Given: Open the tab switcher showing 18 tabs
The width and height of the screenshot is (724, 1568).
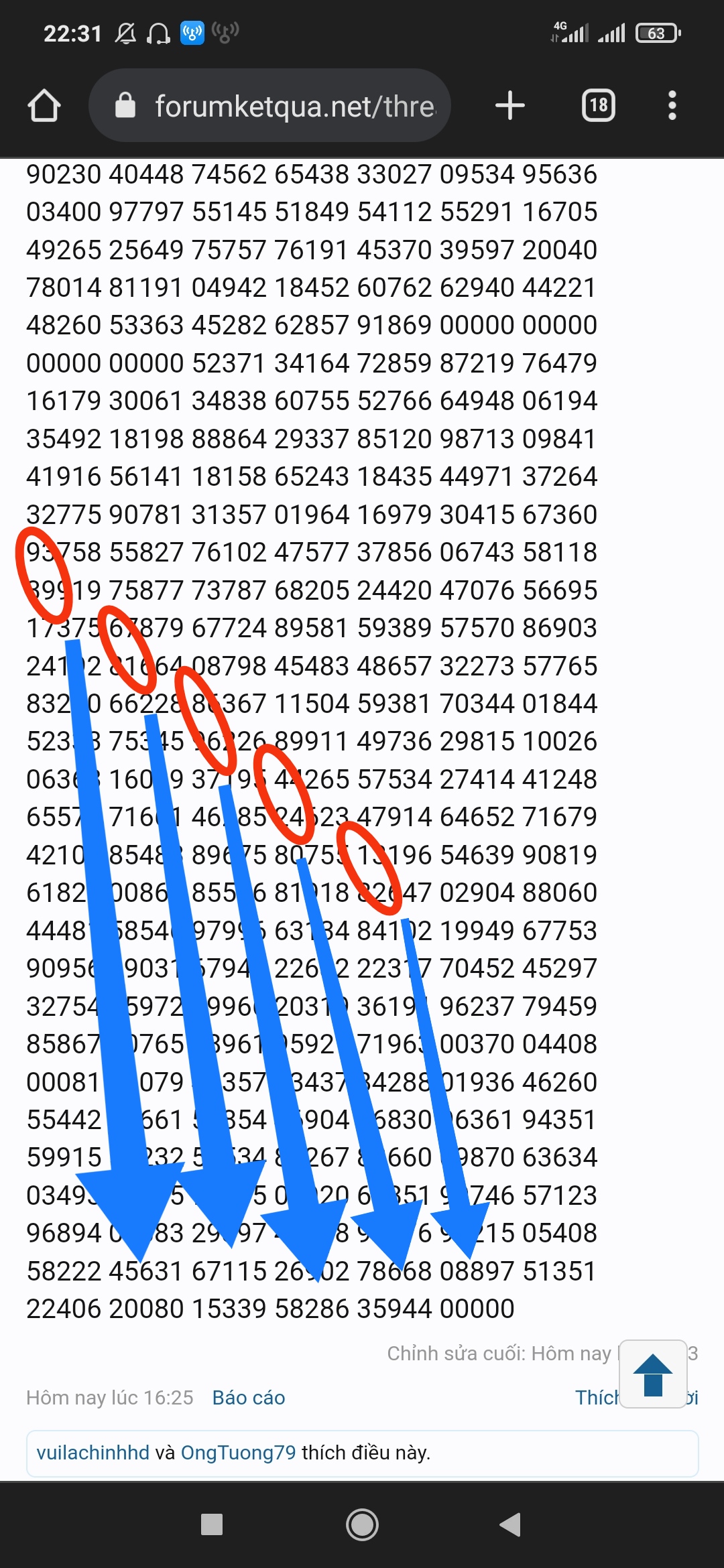Looking at the screenshot, I should click(599, 105).
